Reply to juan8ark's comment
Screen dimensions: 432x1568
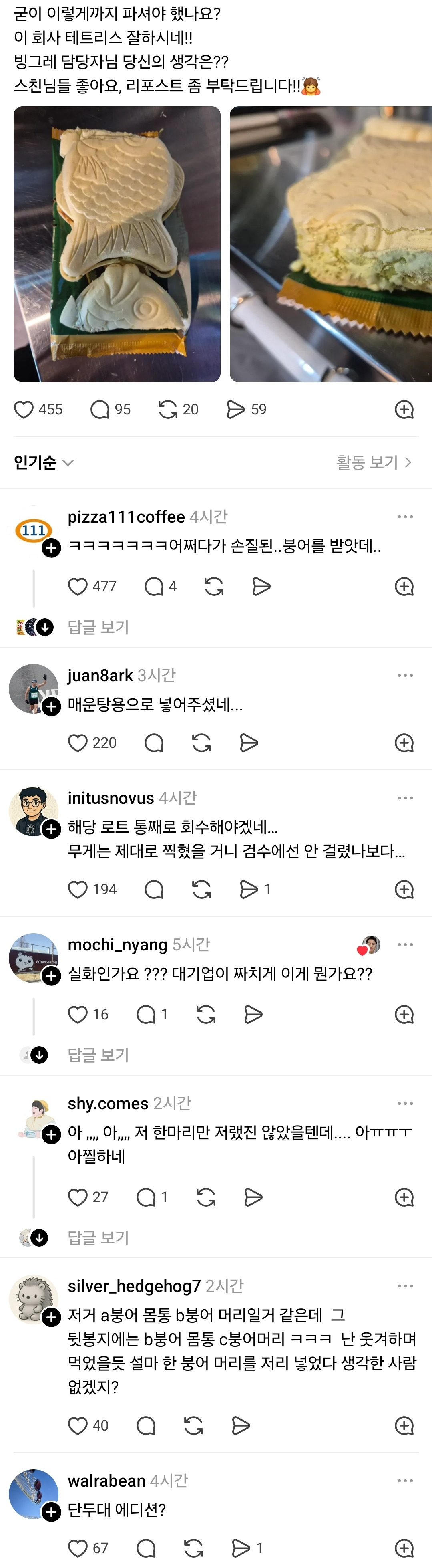(x=154, y=743)
